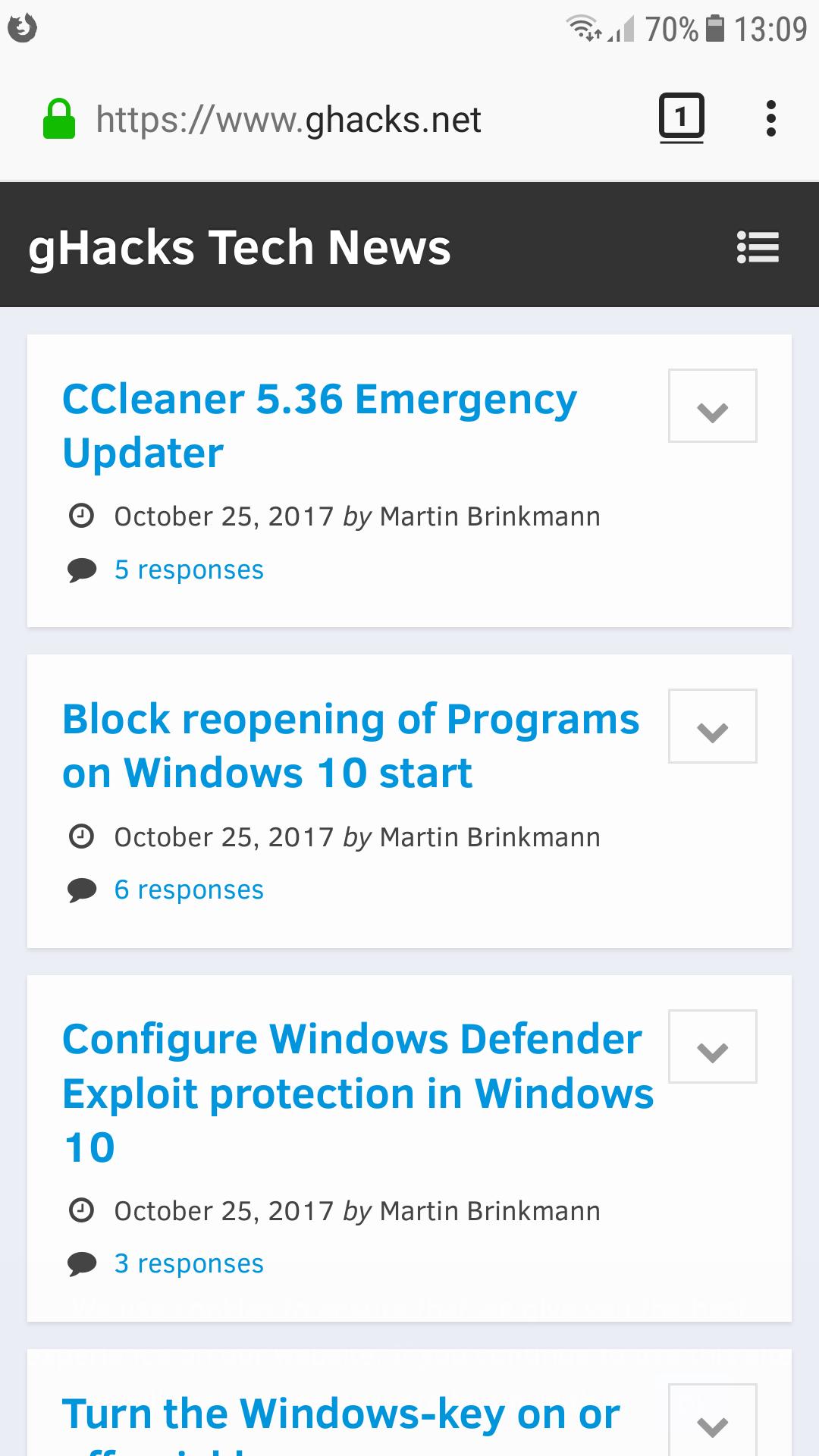Open the CCleaner 5.36 Emergency Updater article

[319, 425]
